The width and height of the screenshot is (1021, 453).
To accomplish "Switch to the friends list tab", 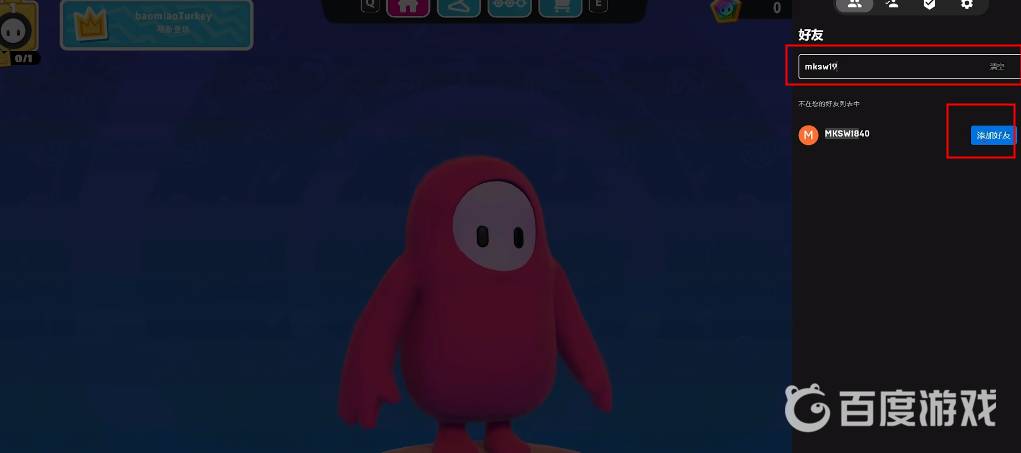I will coord(853,4).
